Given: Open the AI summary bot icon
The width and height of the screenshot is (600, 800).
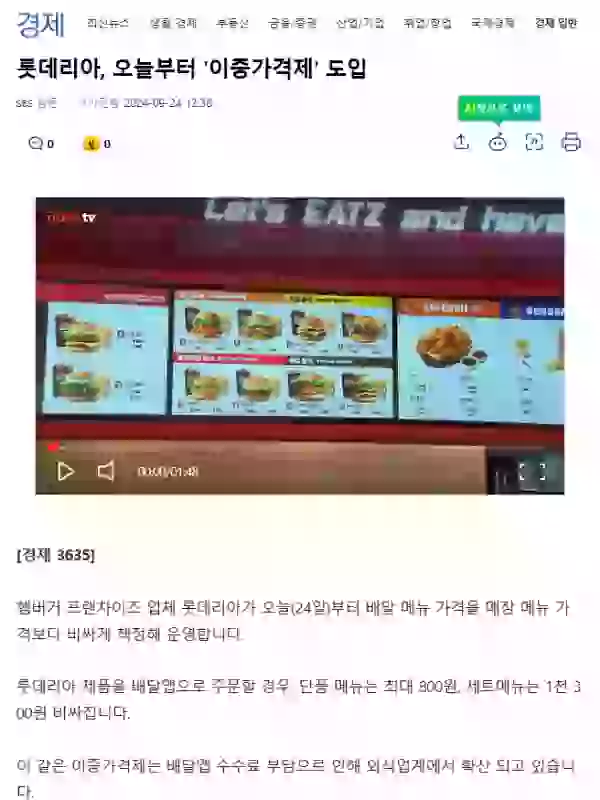Looking at the screenshot, I should pyautogui.click(x=498, y=142).
